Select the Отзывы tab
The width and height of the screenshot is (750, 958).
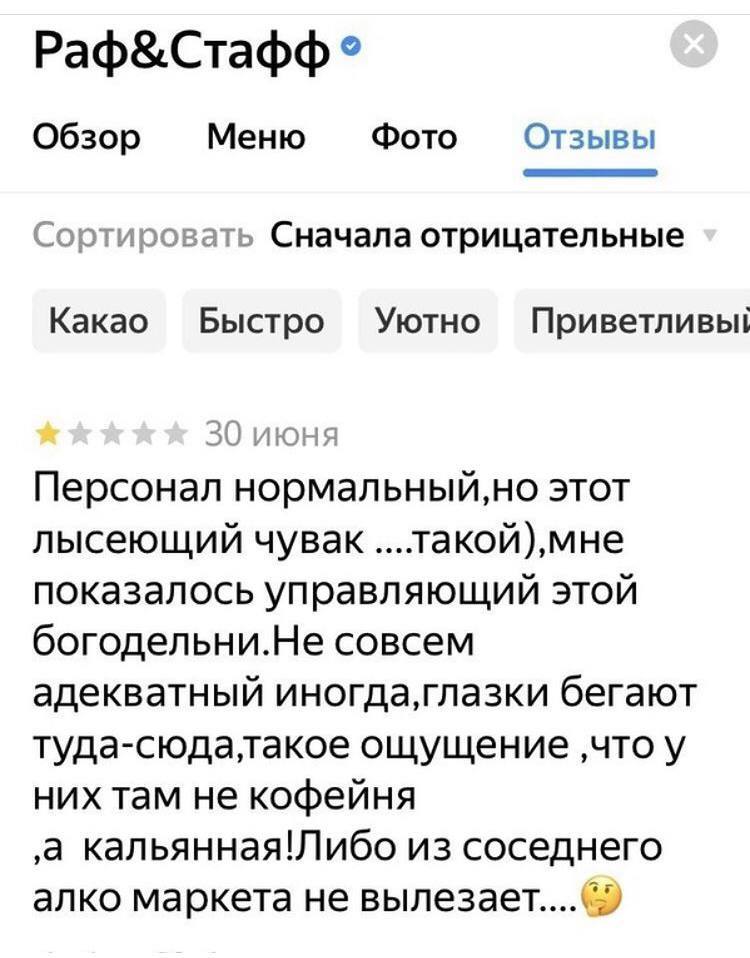(x=590, y=136)
